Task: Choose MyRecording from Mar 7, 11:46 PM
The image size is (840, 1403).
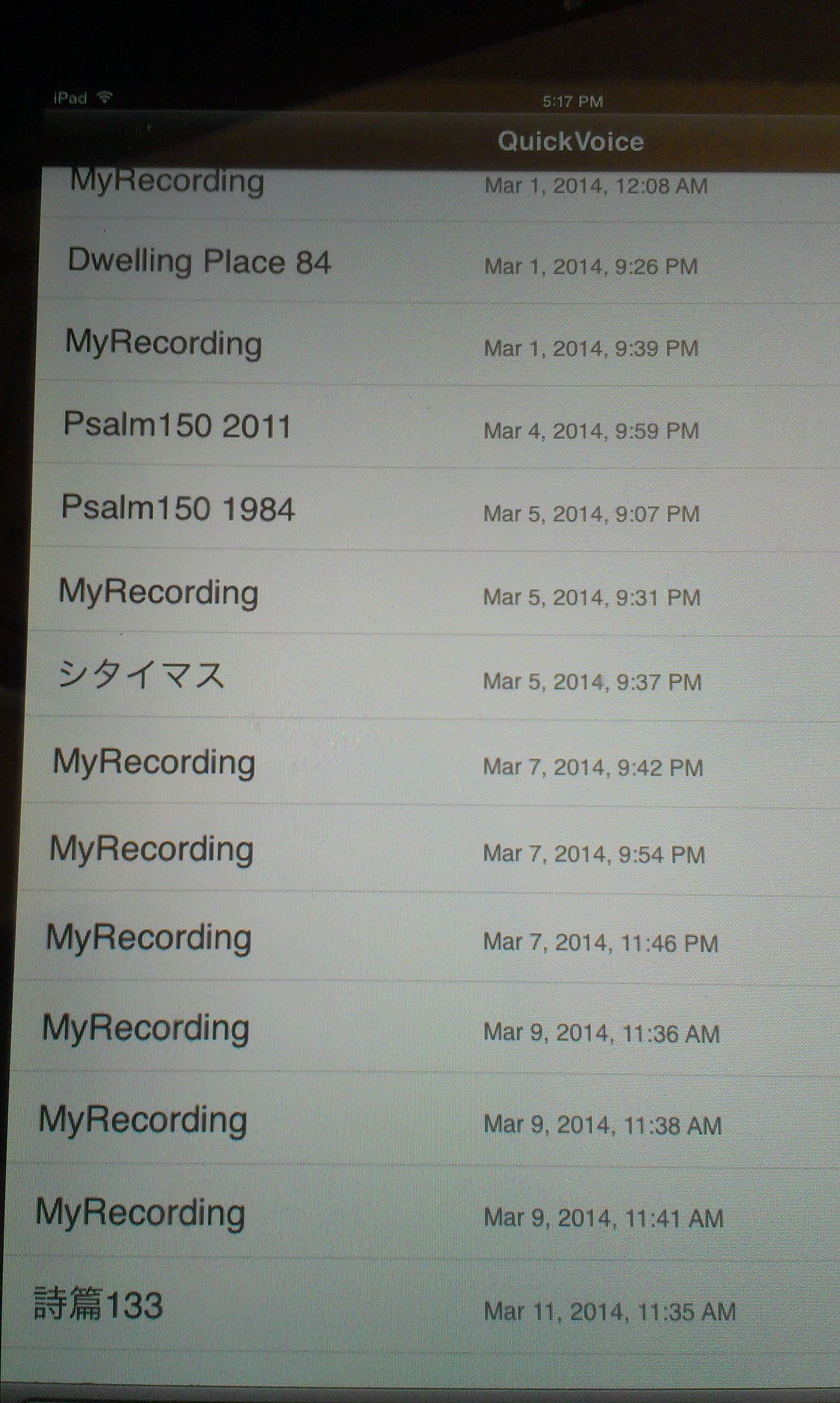Action: click(149, 938)
